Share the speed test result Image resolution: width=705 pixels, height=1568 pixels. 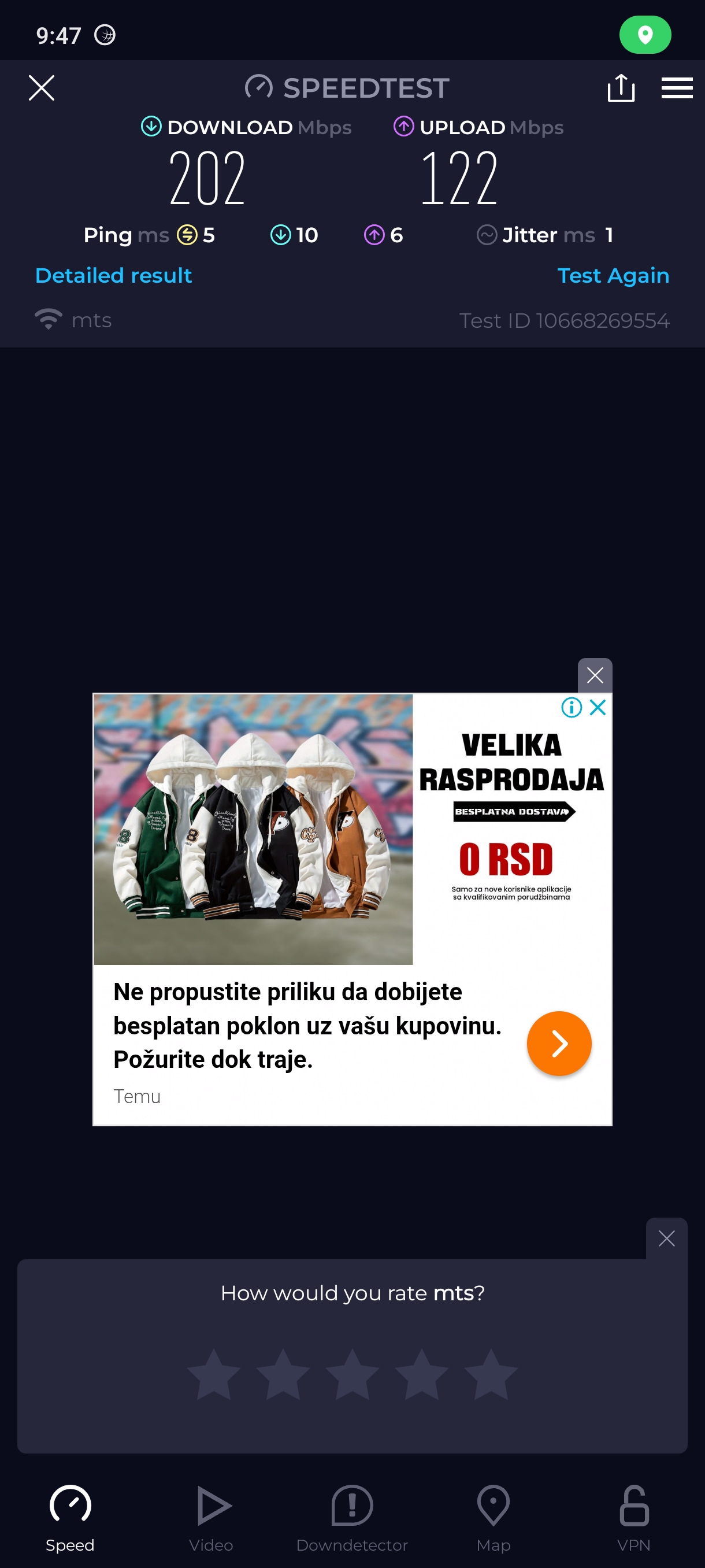point(621,88)
